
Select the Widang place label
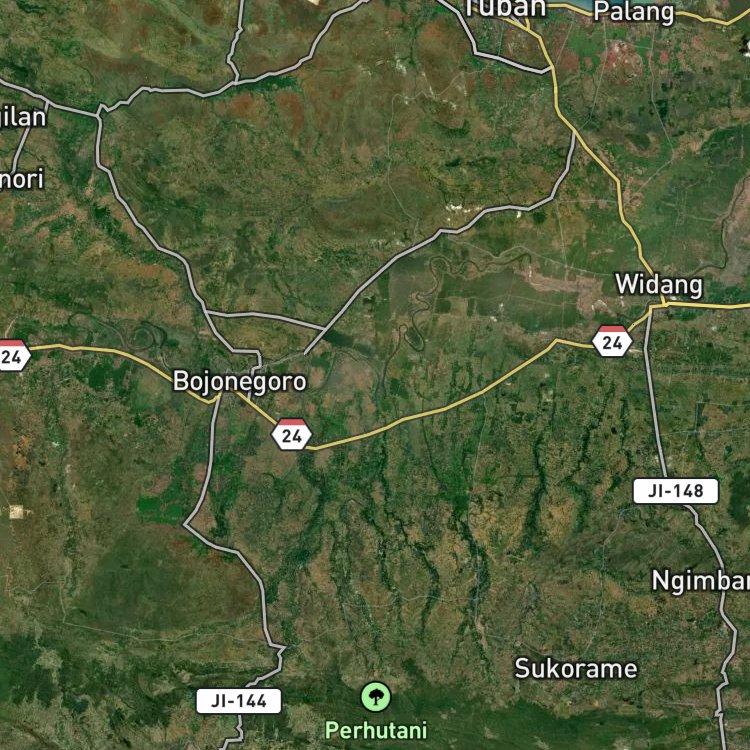(659, 285)
